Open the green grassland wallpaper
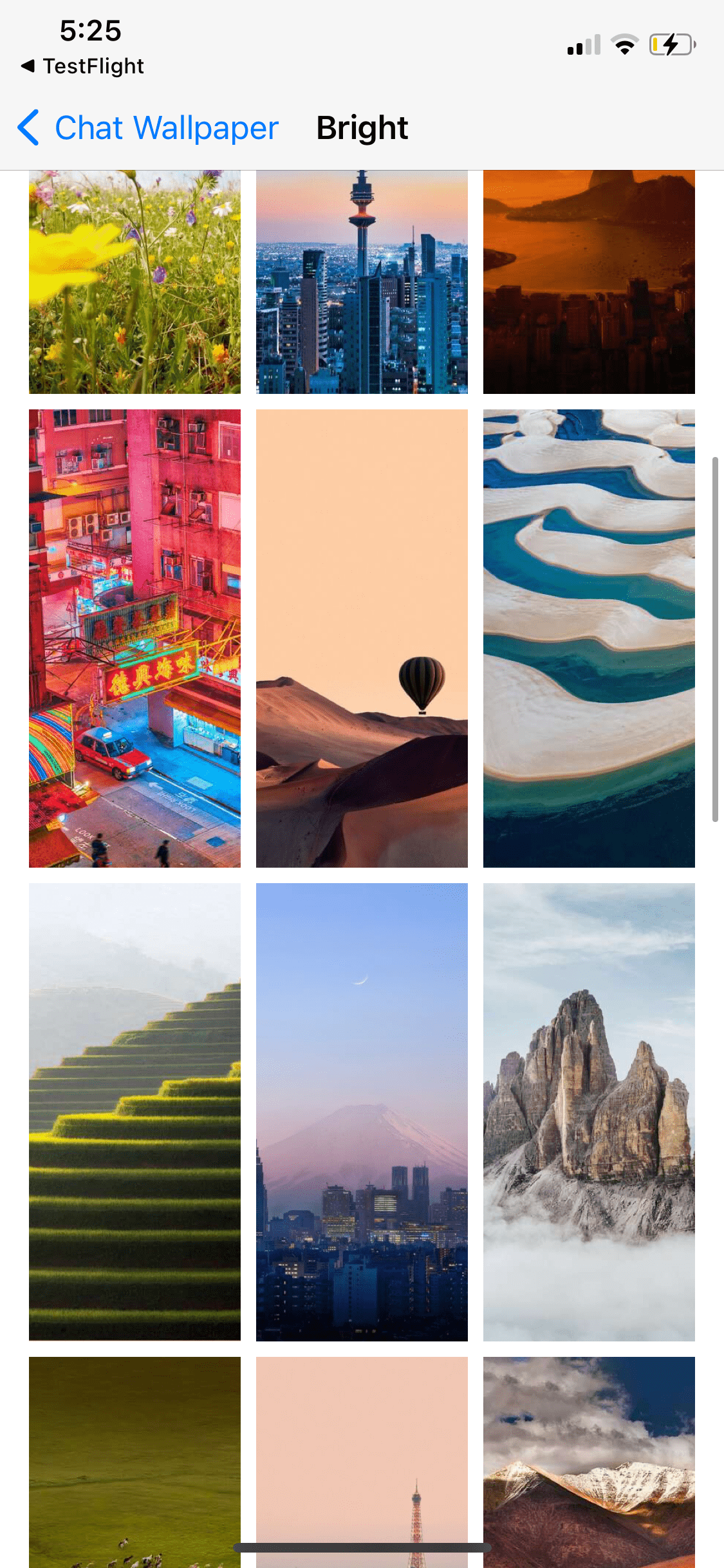Screen dimensions: 724x1568 (135, 1462)
